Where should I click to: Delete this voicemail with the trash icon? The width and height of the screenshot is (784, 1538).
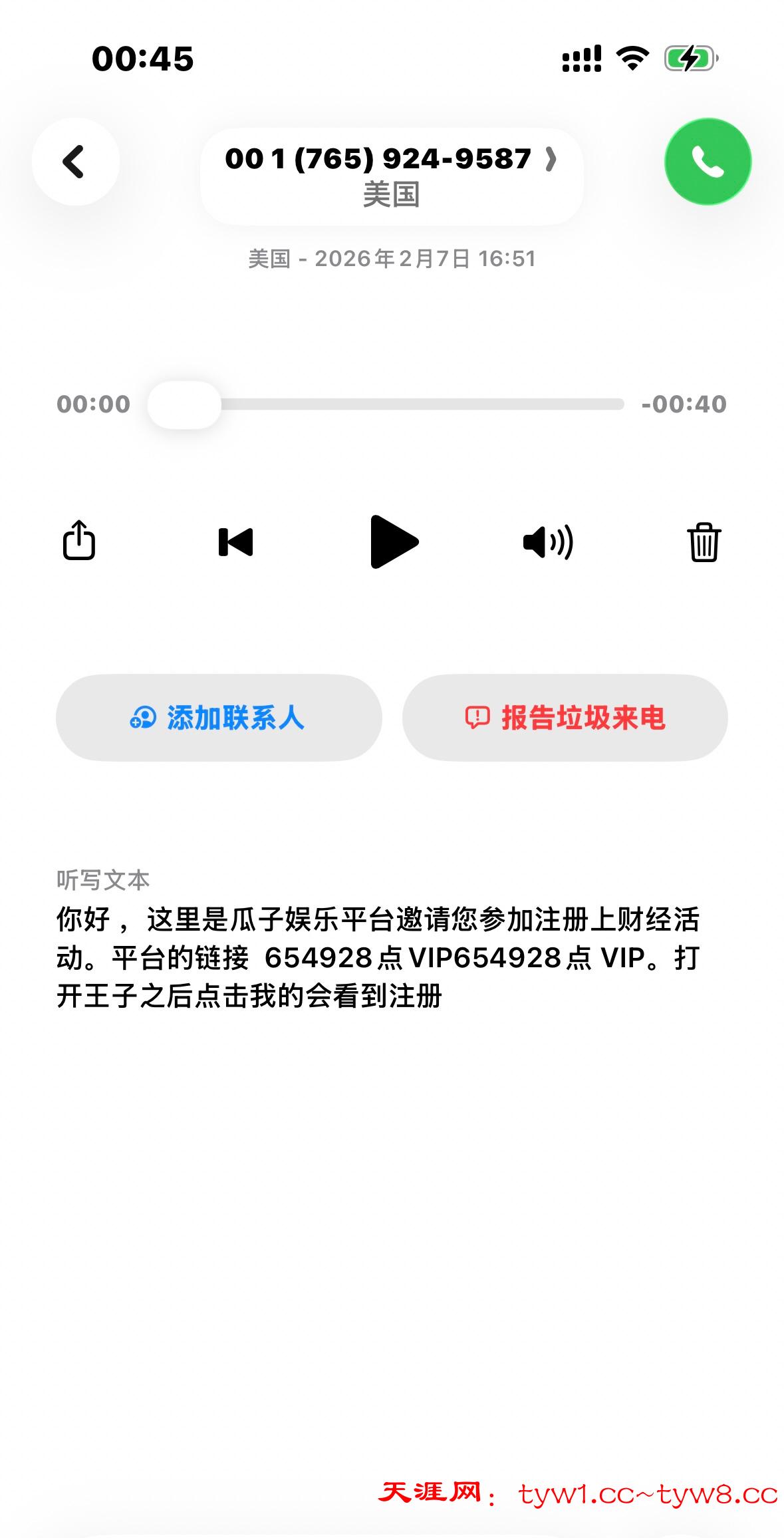click(x=704, y=541)
